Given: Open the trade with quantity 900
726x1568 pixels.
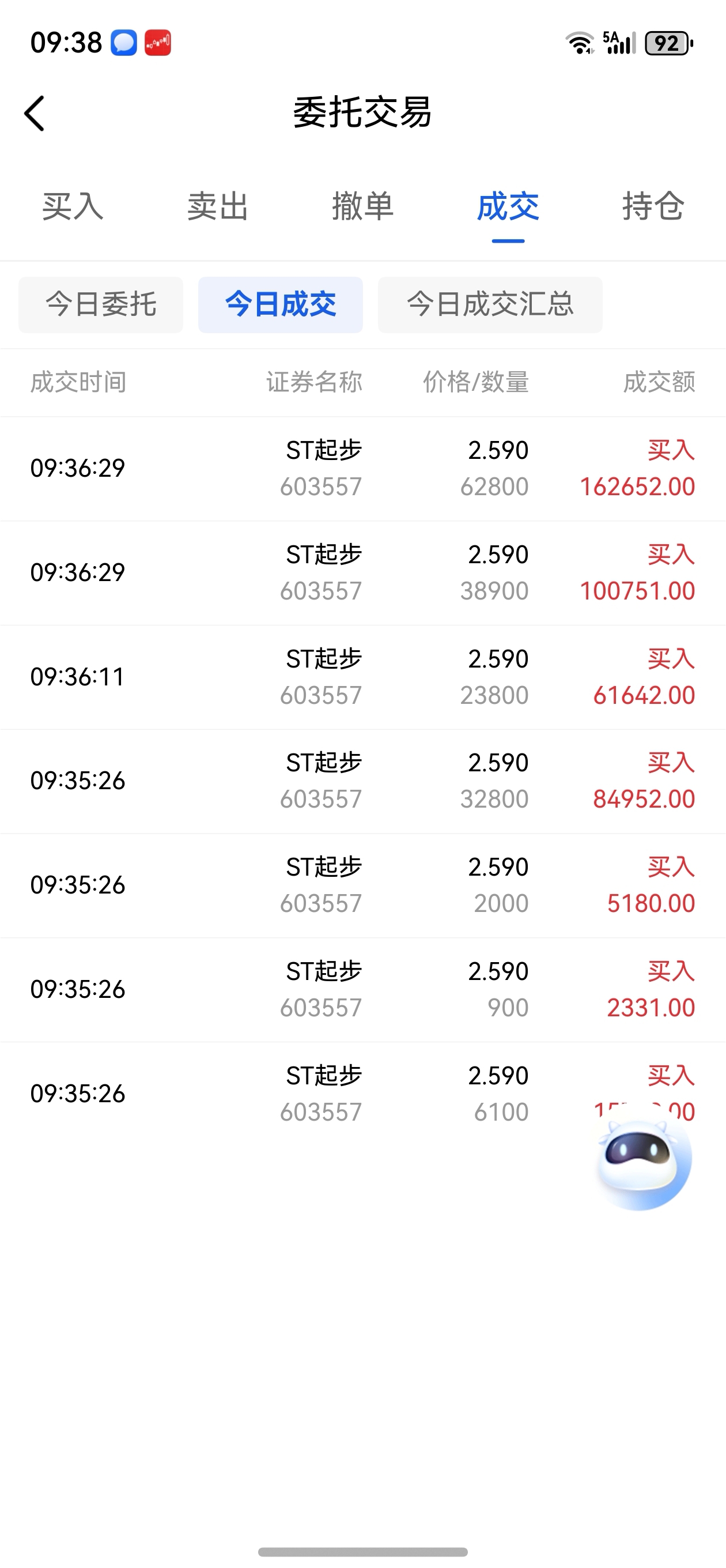Looking at the screenshot, I should 362,989.
